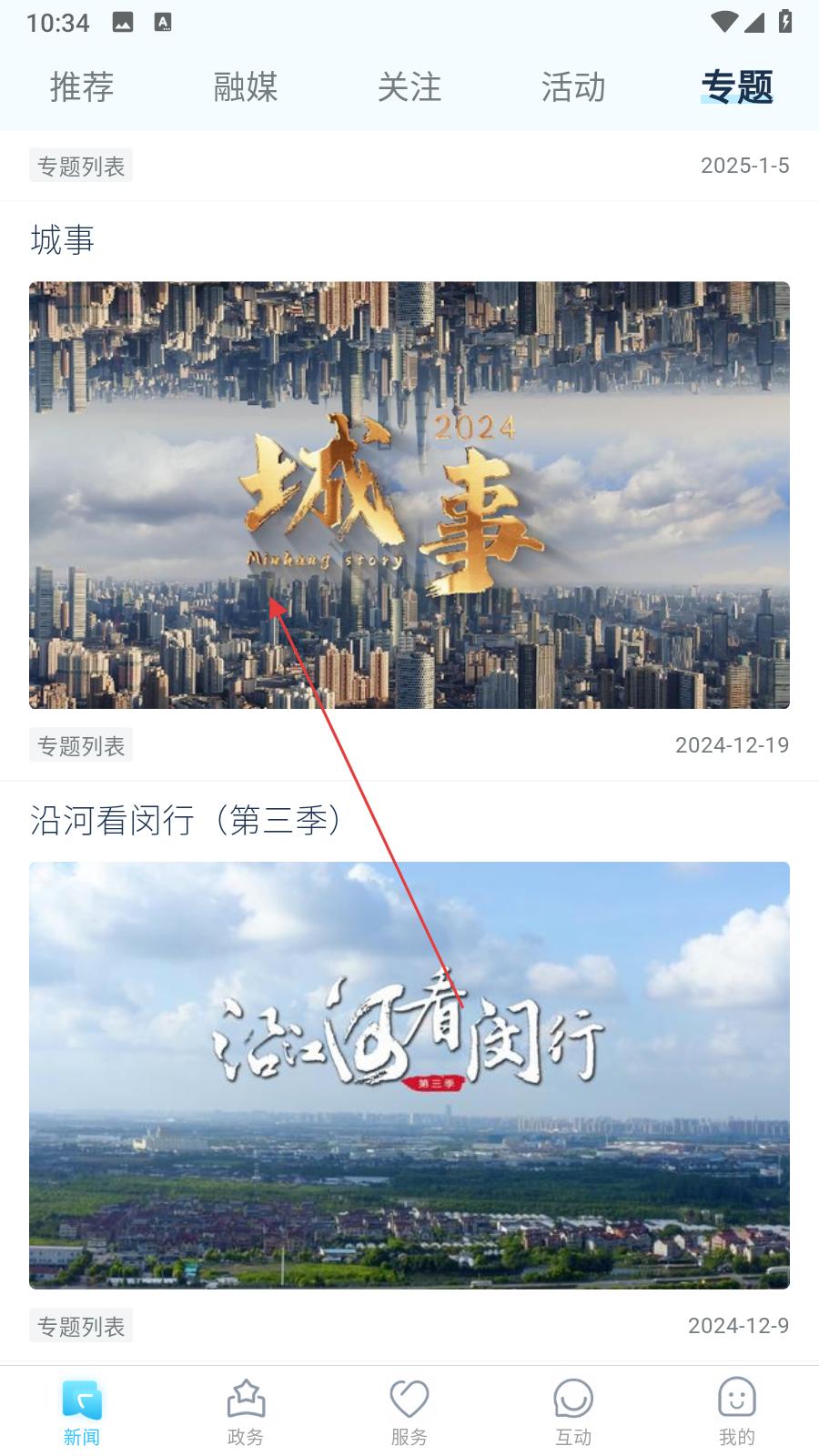Tap the 专题列表 tag dated 2024-12-19
The image size is (819, 1456).
point(81,745)
